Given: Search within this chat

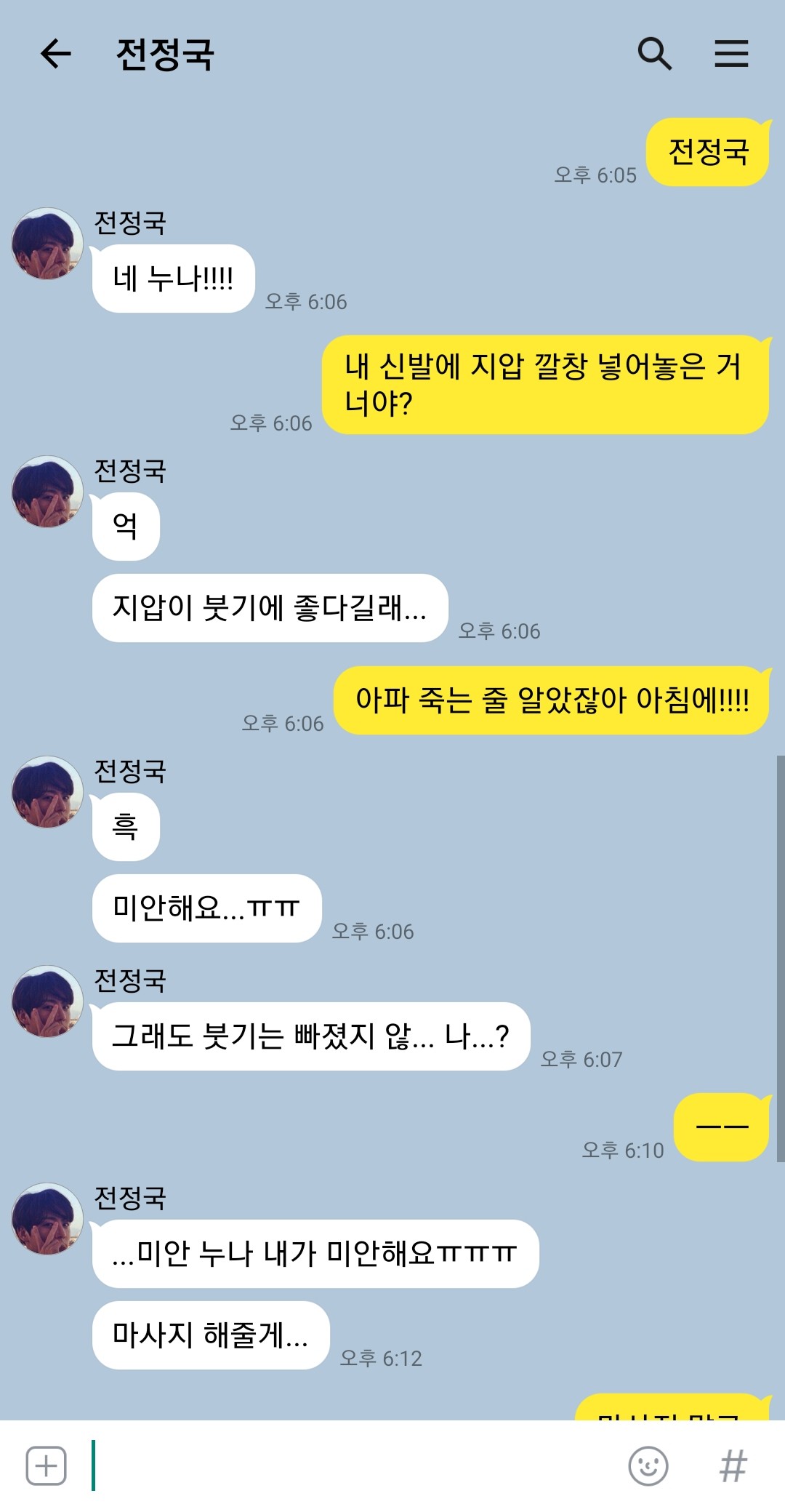Looking at the screenshot, I should point(654,54).
